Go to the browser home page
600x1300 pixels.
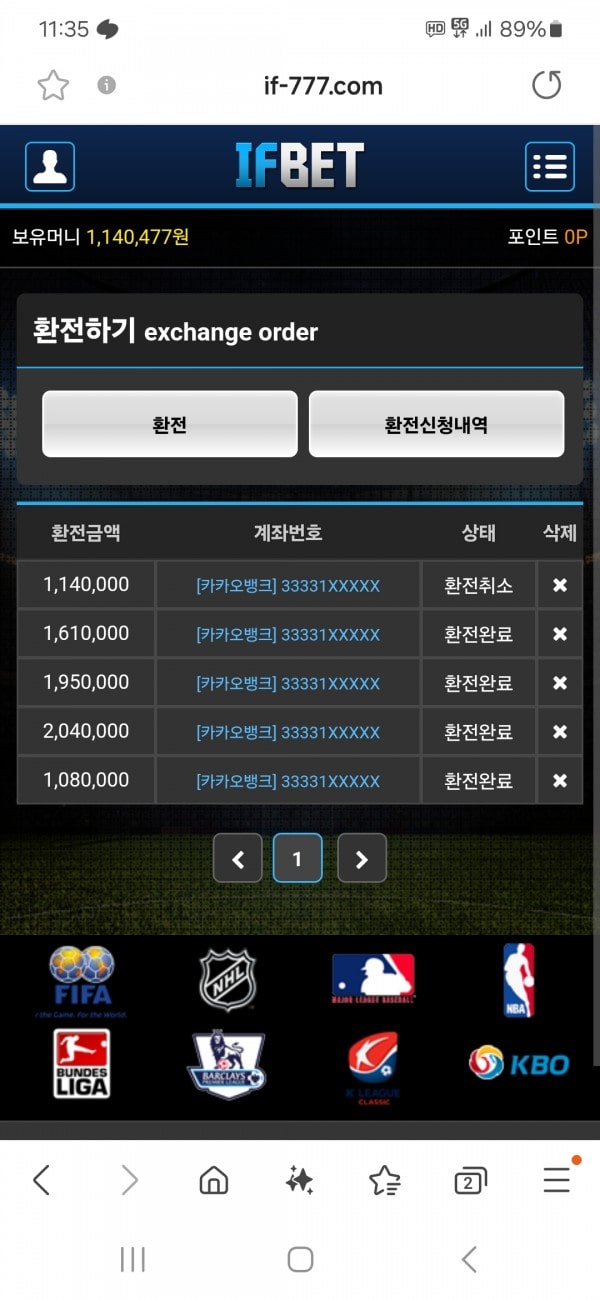214,1181
